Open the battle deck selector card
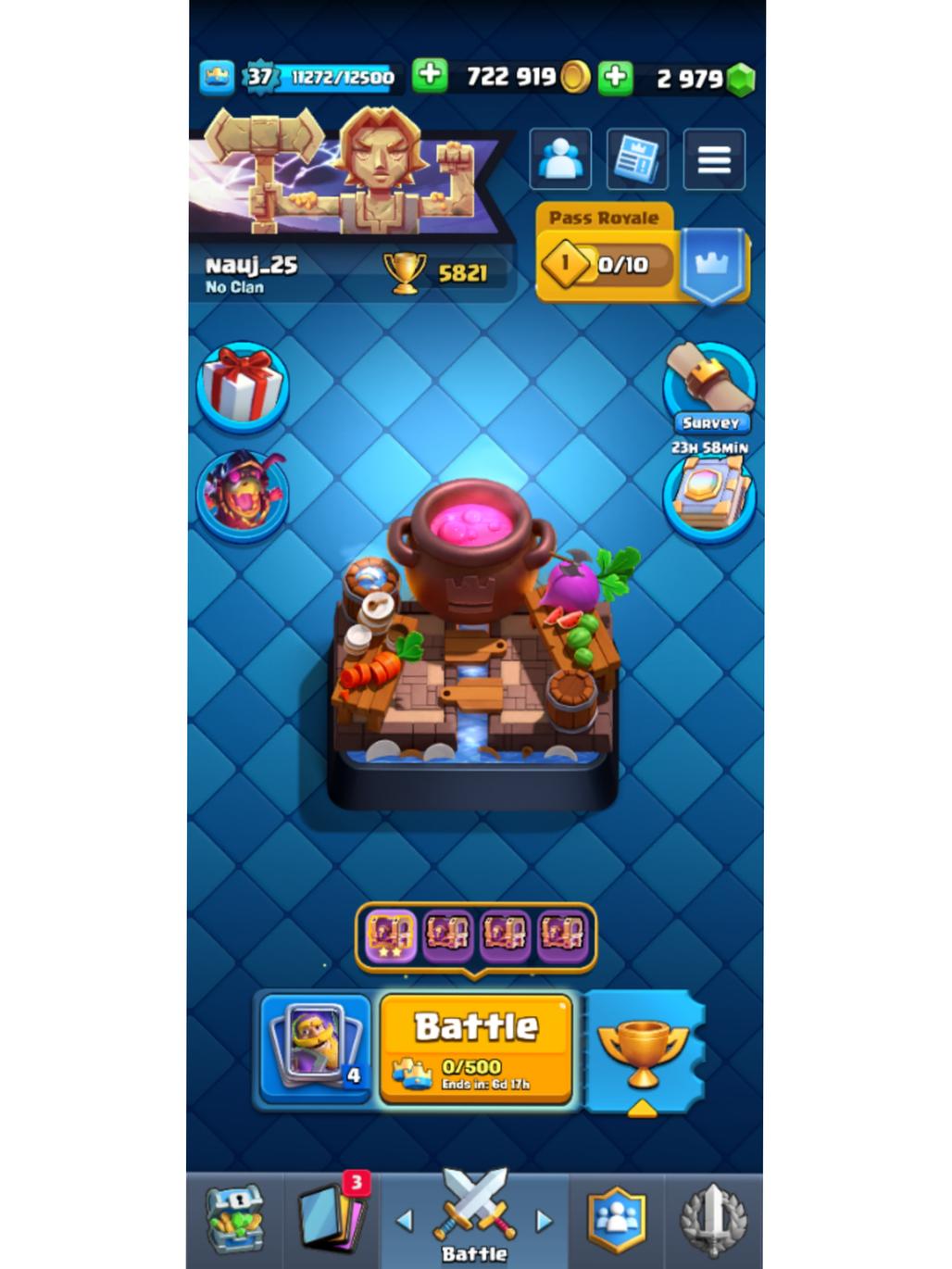952x1269 pixels. point(316,1047)
